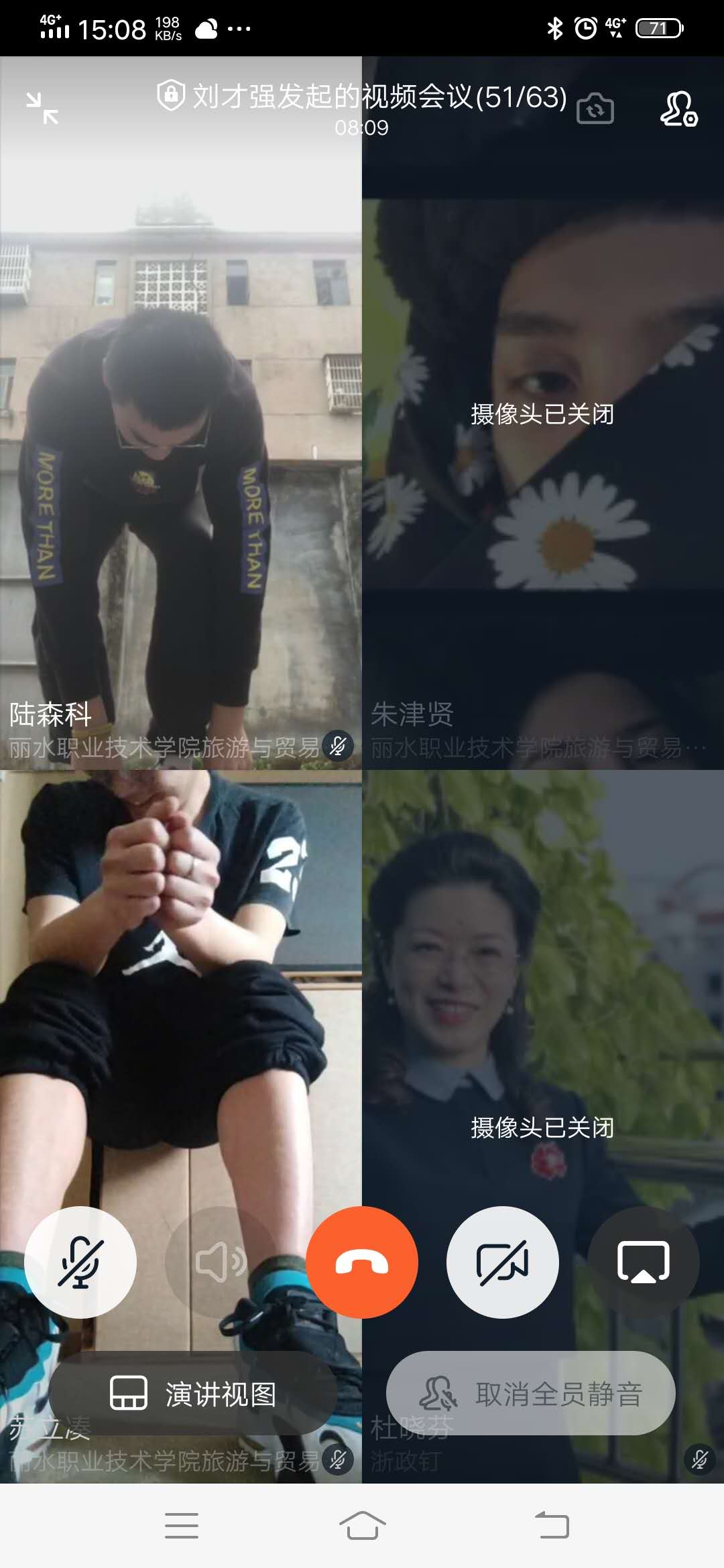Tap 取消全员静音 to unmute everyone
The height and width of the screenshot is (1568, 724).
[x=531, y=1393]
